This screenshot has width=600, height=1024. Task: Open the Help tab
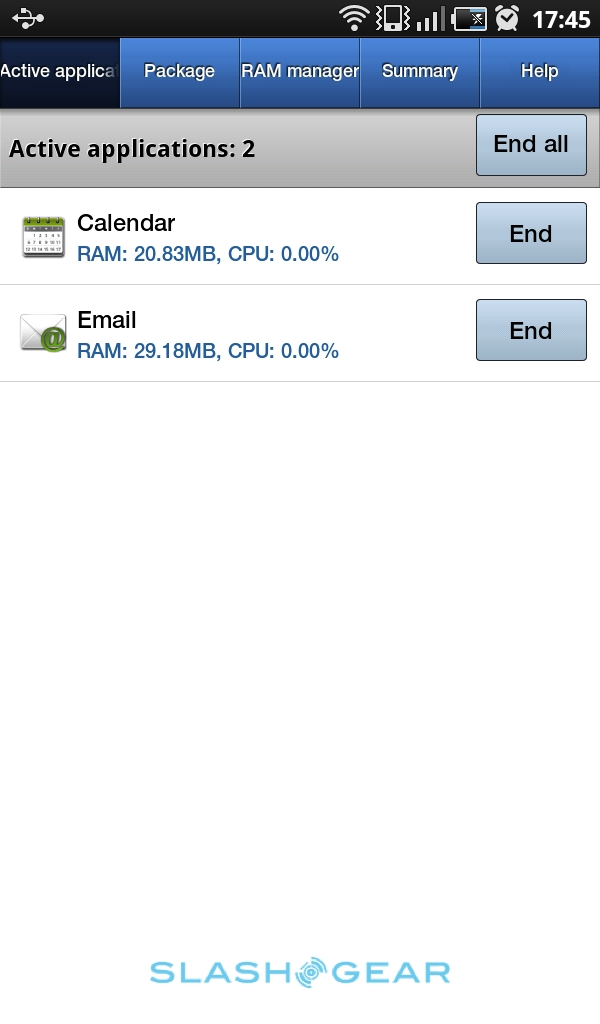(x=540, y=72)
